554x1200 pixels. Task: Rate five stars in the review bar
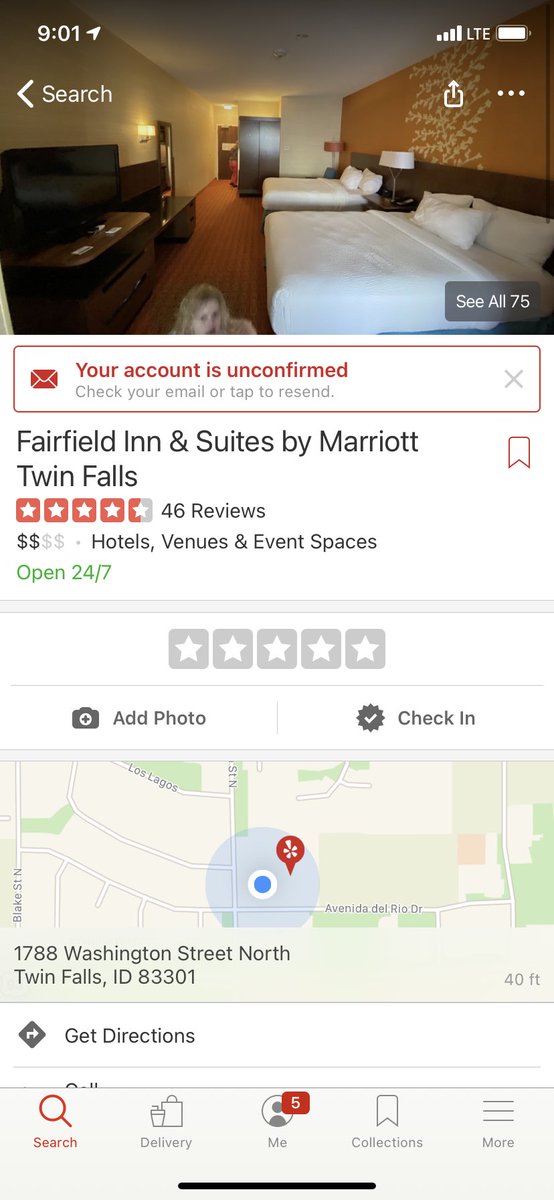(365, 650)
